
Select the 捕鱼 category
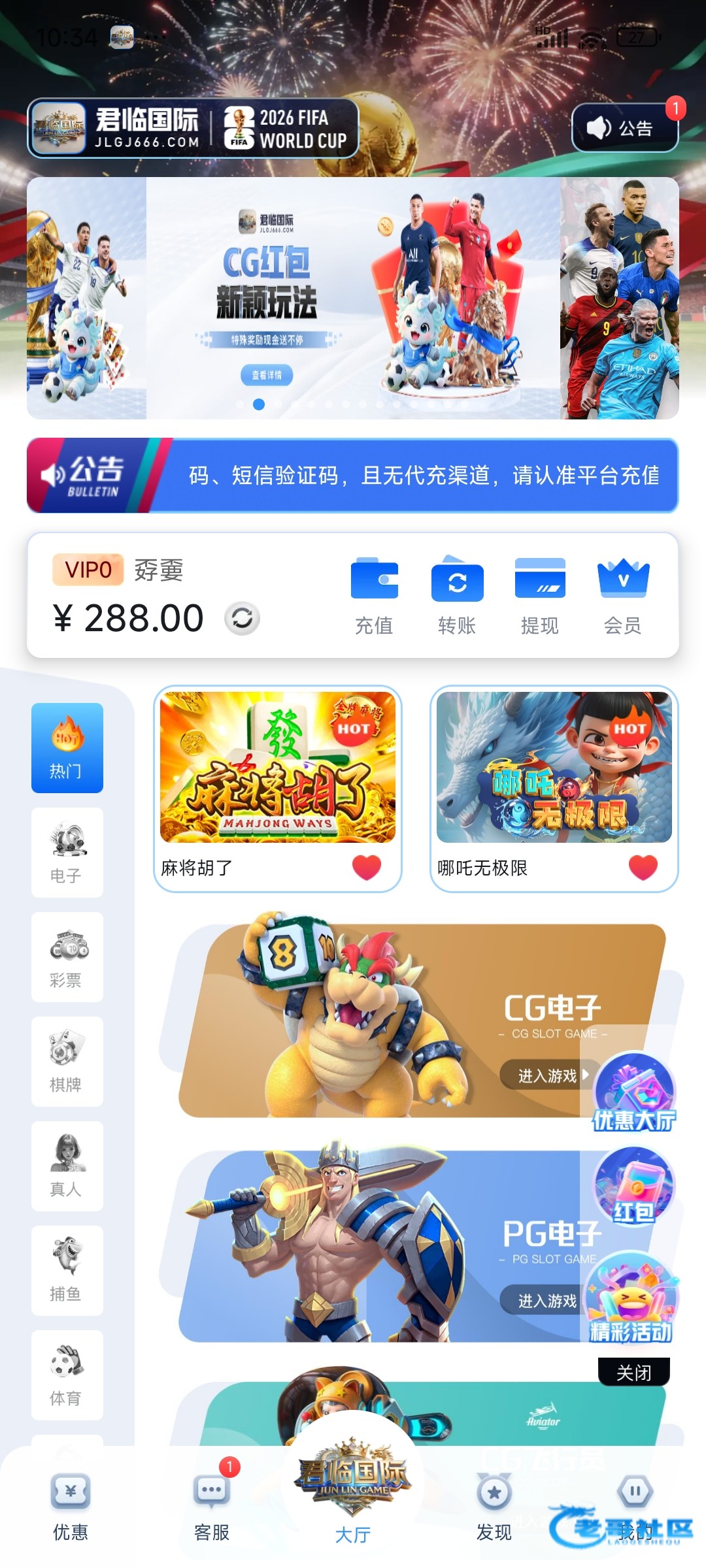(67, 1271)
